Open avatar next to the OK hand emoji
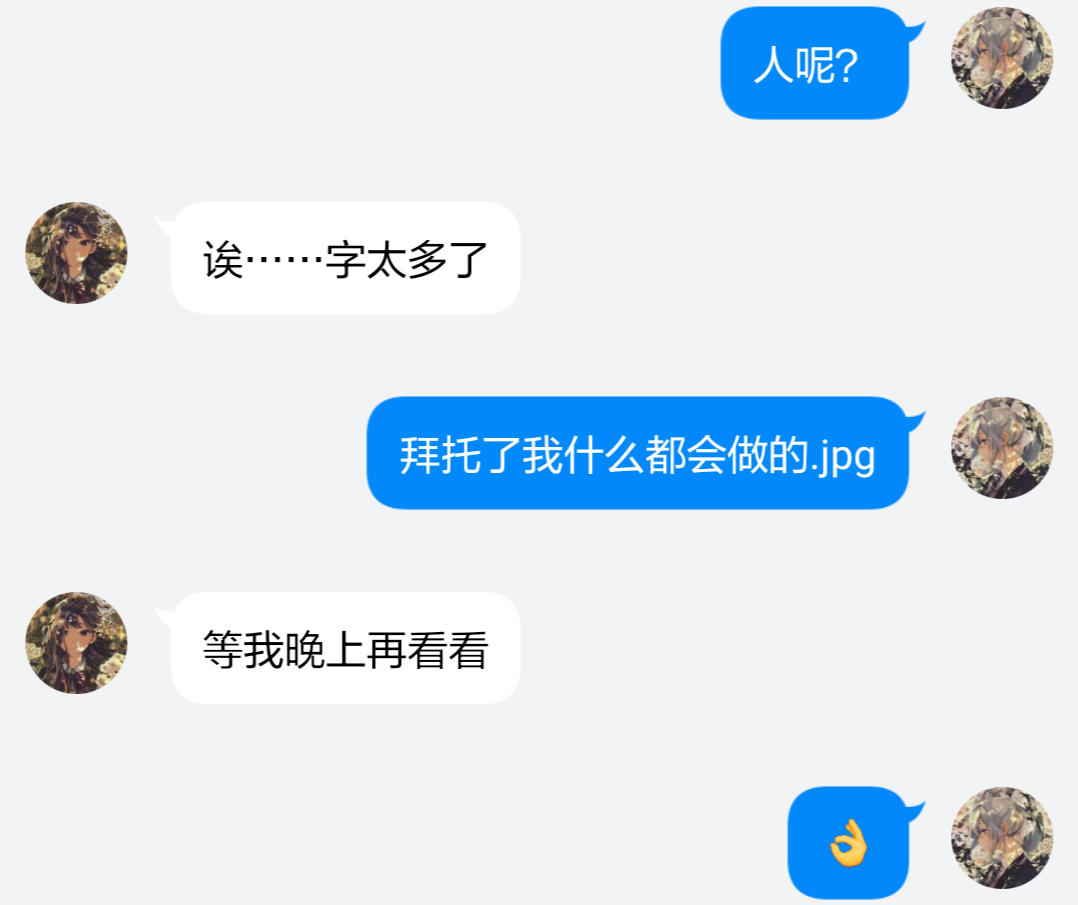 [1001, 838]
